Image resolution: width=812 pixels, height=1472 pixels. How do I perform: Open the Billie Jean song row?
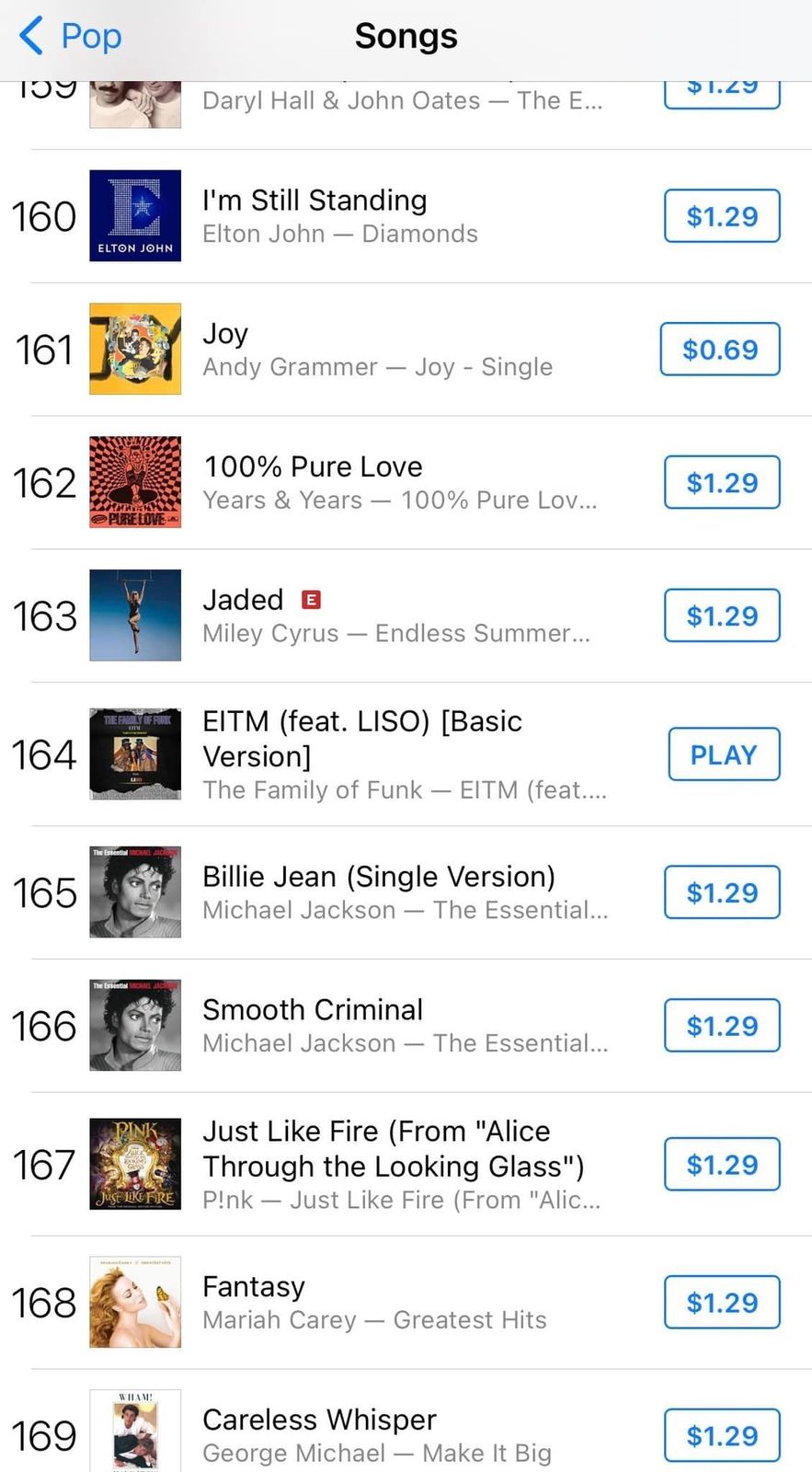coord(386,892)
